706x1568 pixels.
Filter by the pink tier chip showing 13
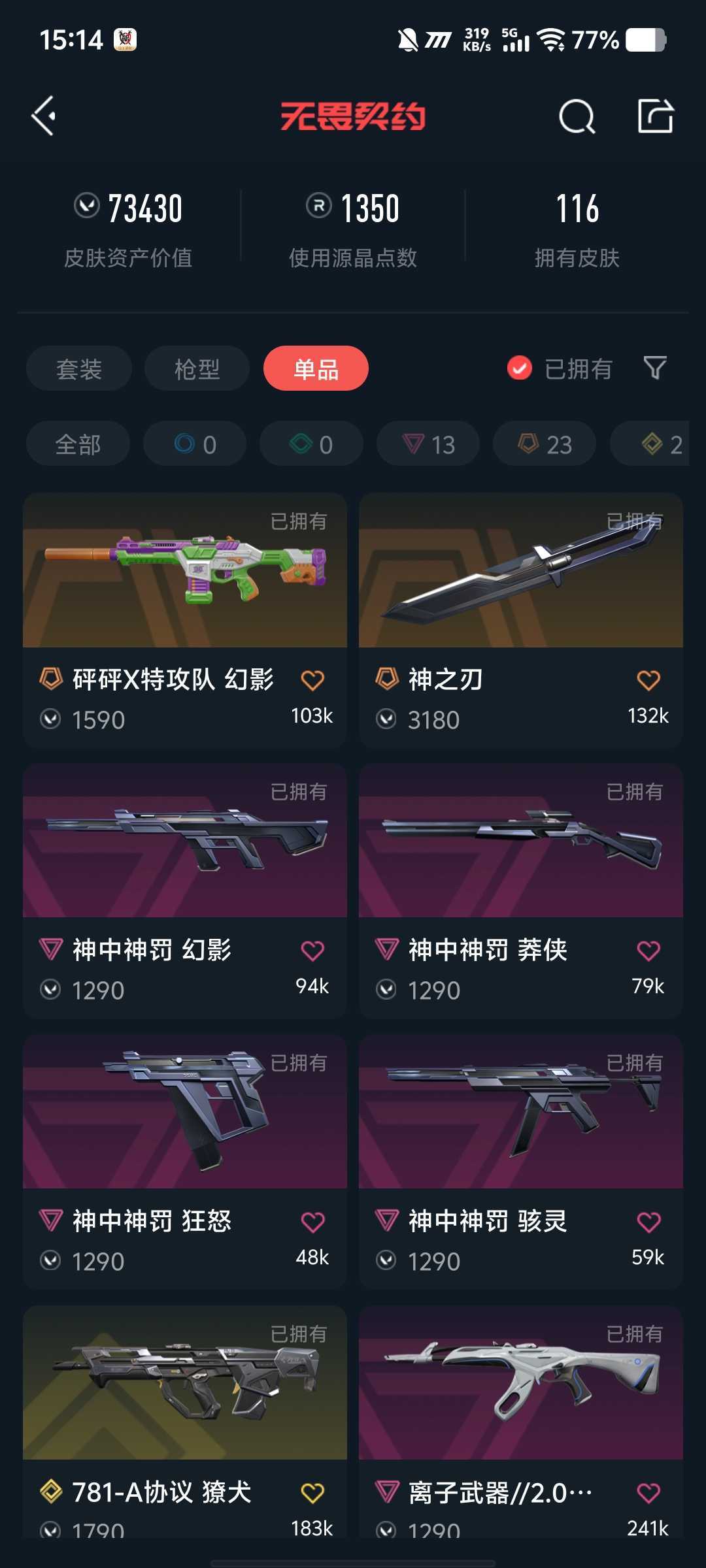[428, 444]
